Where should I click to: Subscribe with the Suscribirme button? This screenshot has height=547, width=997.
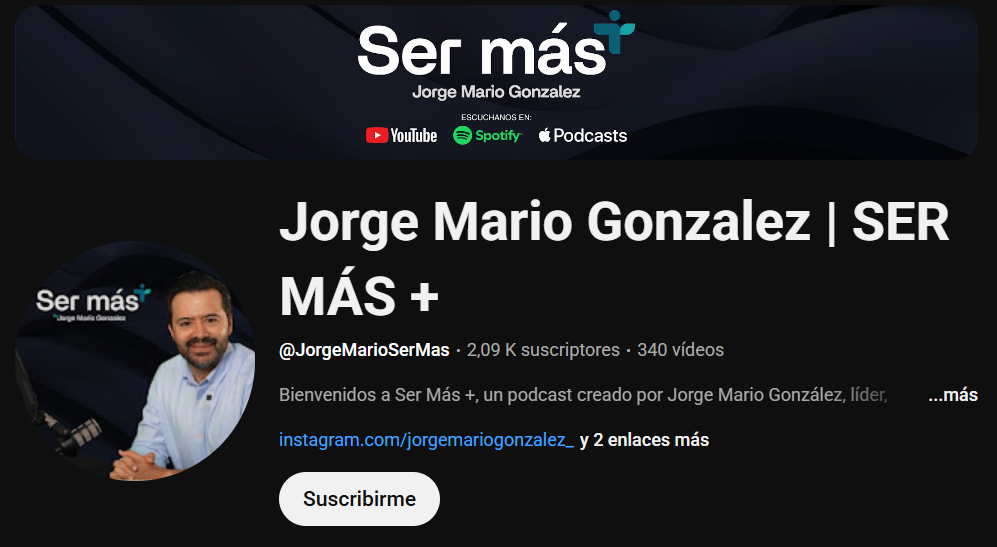tap(359, 498)
